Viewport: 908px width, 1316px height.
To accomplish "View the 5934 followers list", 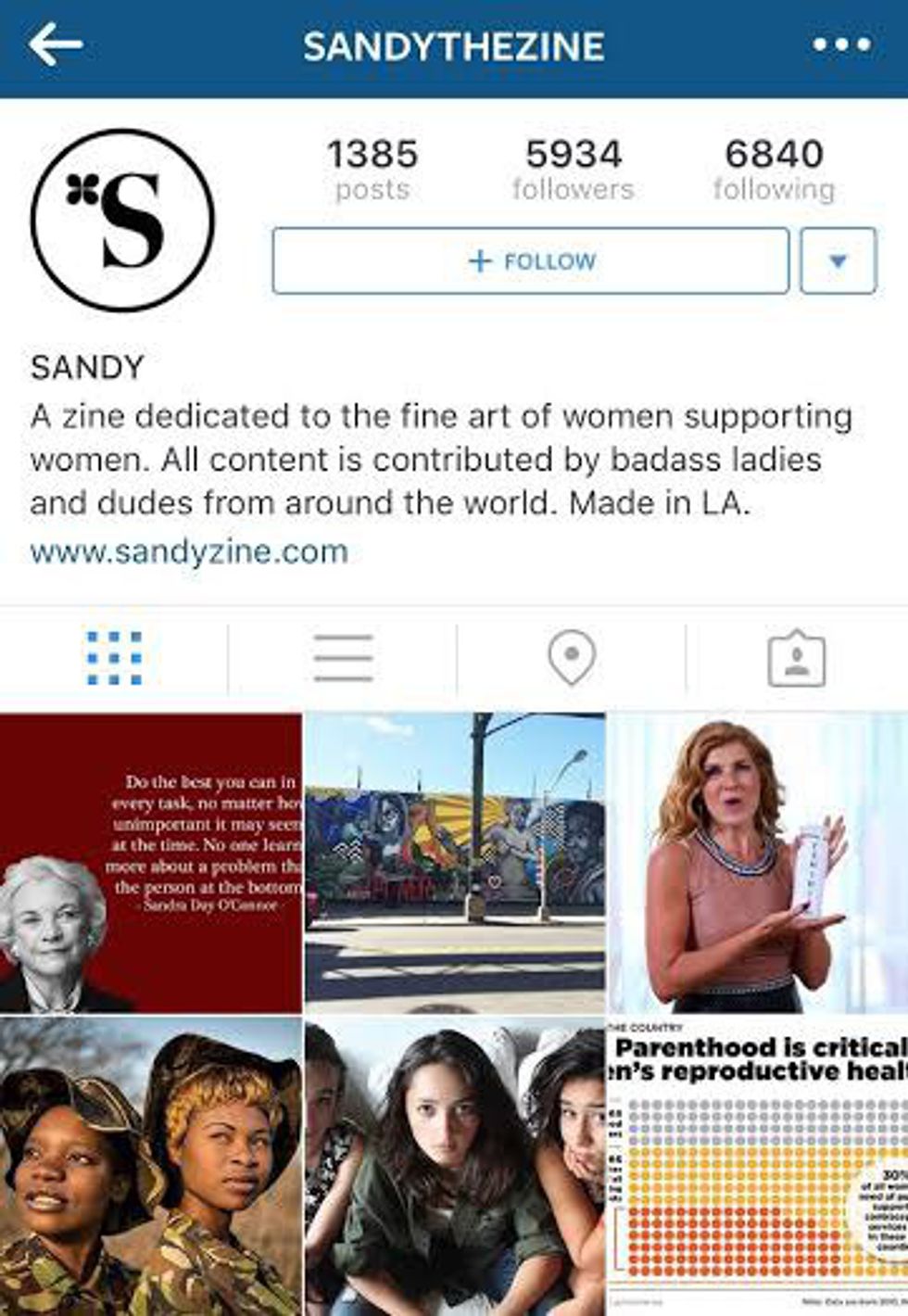I will tap(574, 169).
